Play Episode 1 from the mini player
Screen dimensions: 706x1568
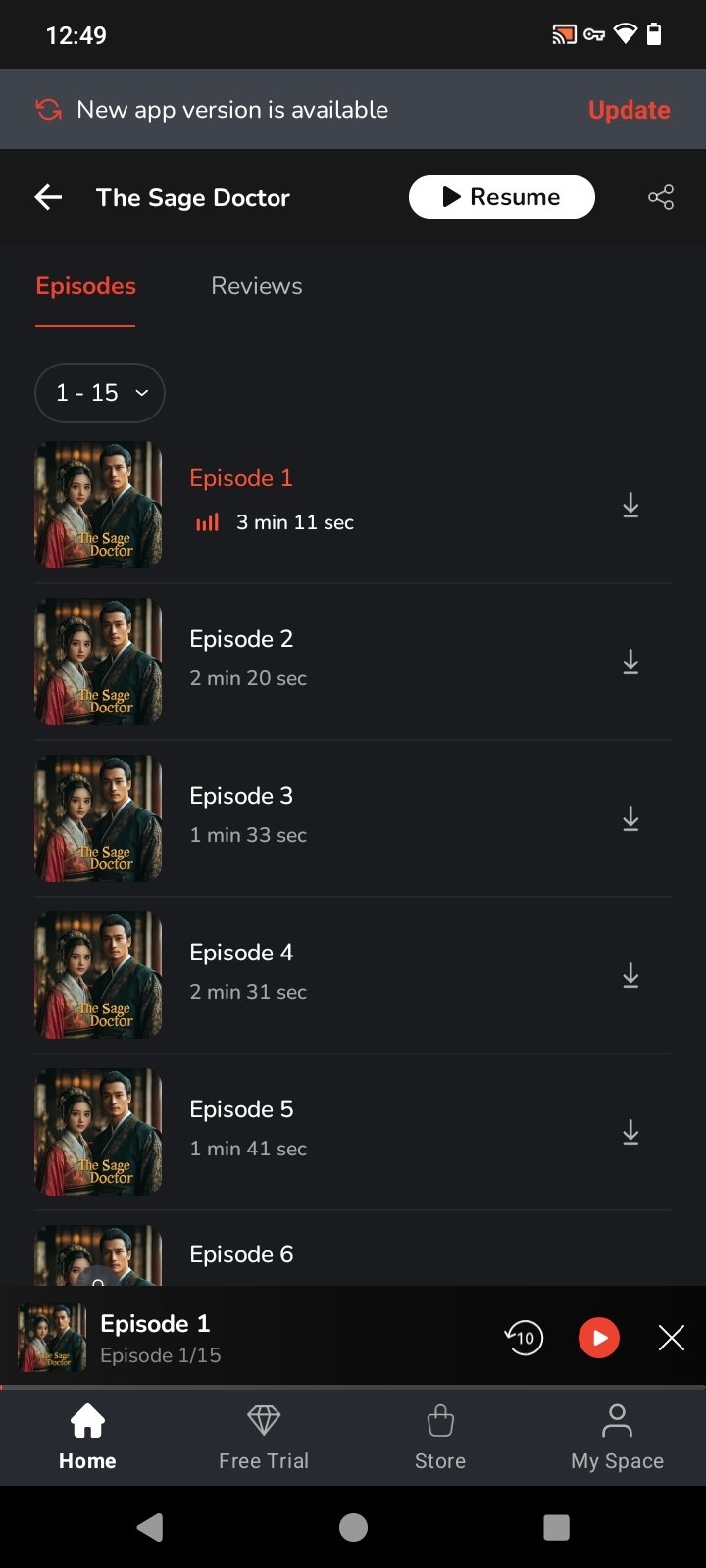[599, 1338]
